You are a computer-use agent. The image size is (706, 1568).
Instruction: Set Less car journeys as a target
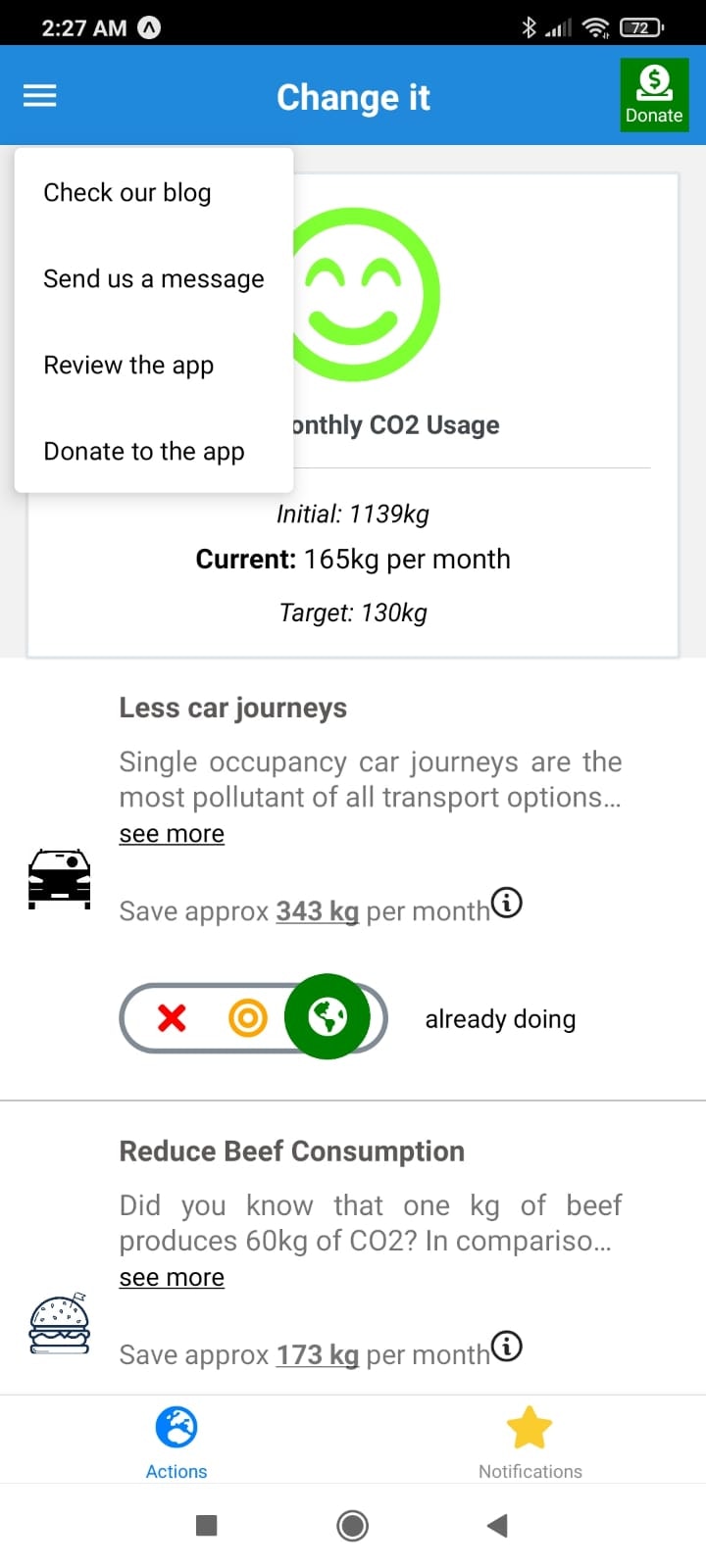click(x=248, y=1018)
